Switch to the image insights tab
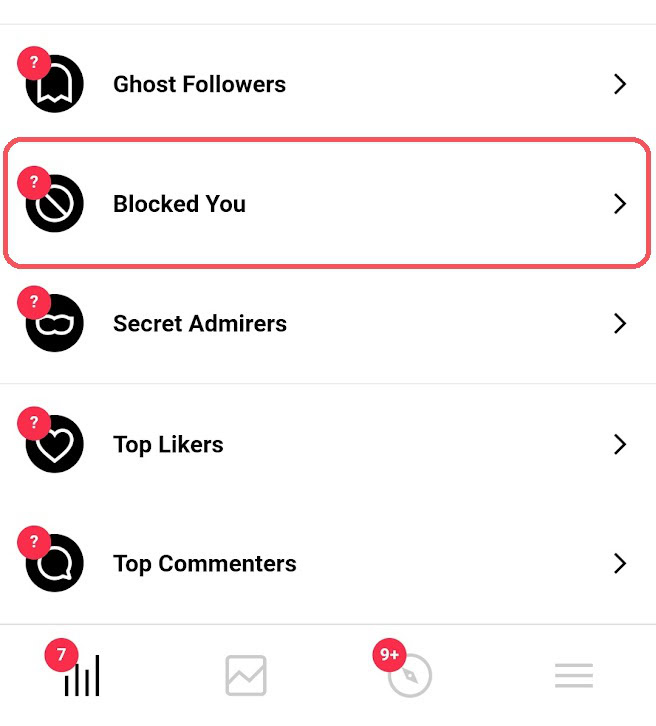 (246, 676)
